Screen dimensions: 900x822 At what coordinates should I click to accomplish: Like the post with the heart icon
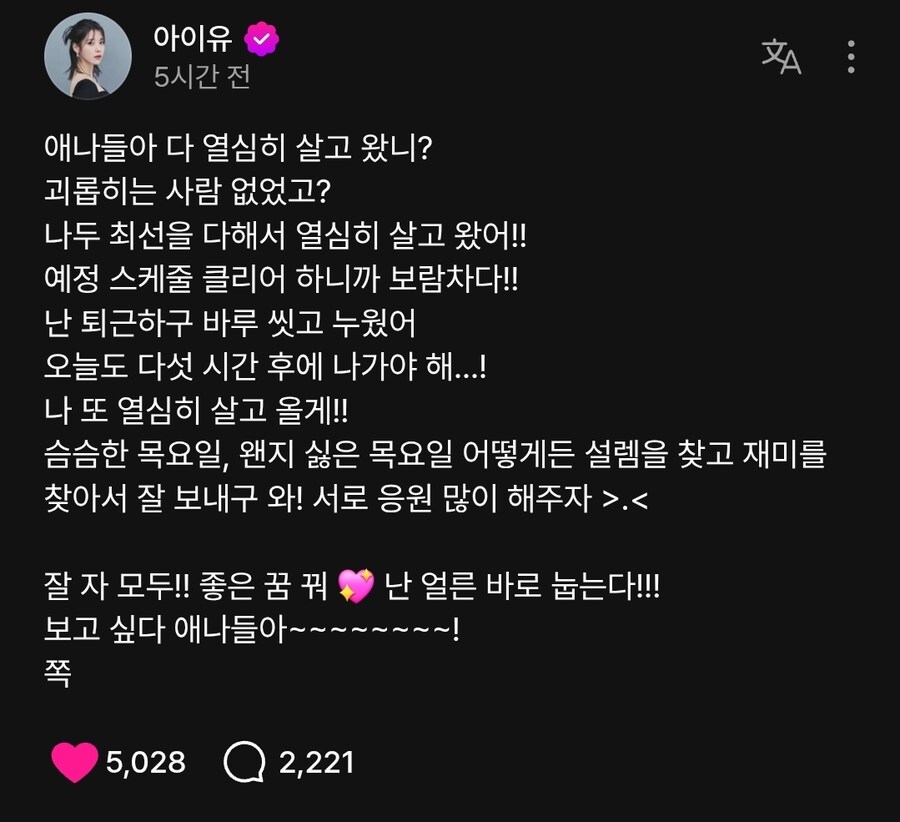pyautogui.click(x=74, y=763)
